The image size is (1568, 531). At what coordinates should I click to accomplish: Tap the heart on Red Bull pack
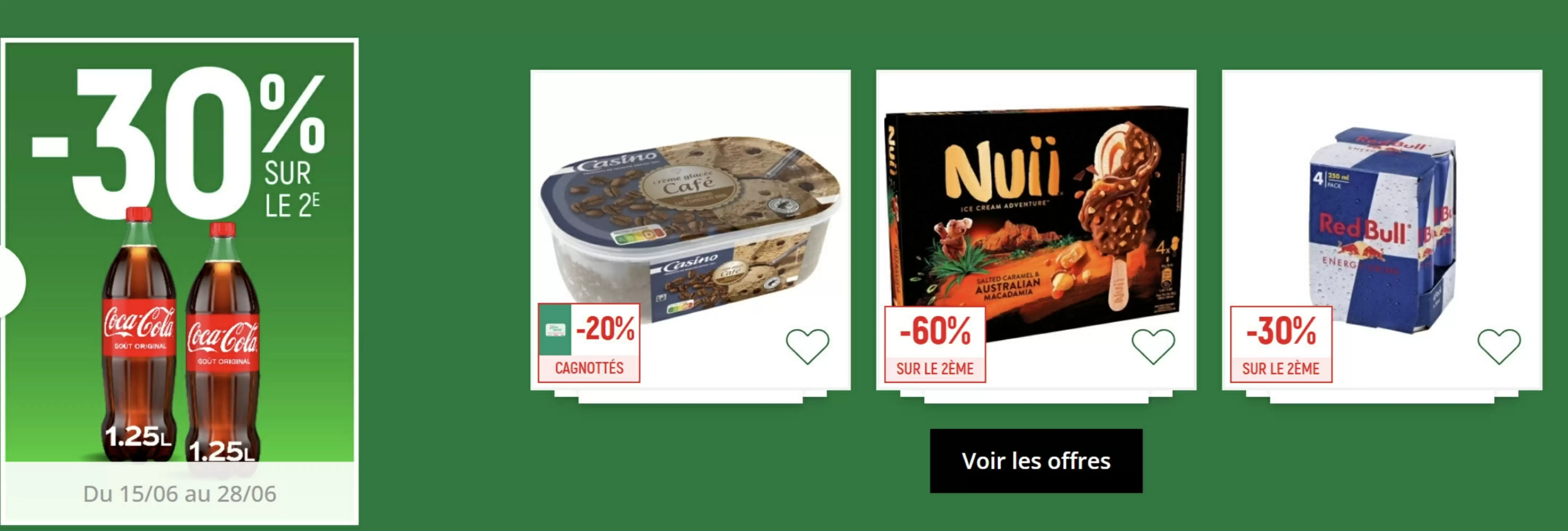(x=1499, y=346)
